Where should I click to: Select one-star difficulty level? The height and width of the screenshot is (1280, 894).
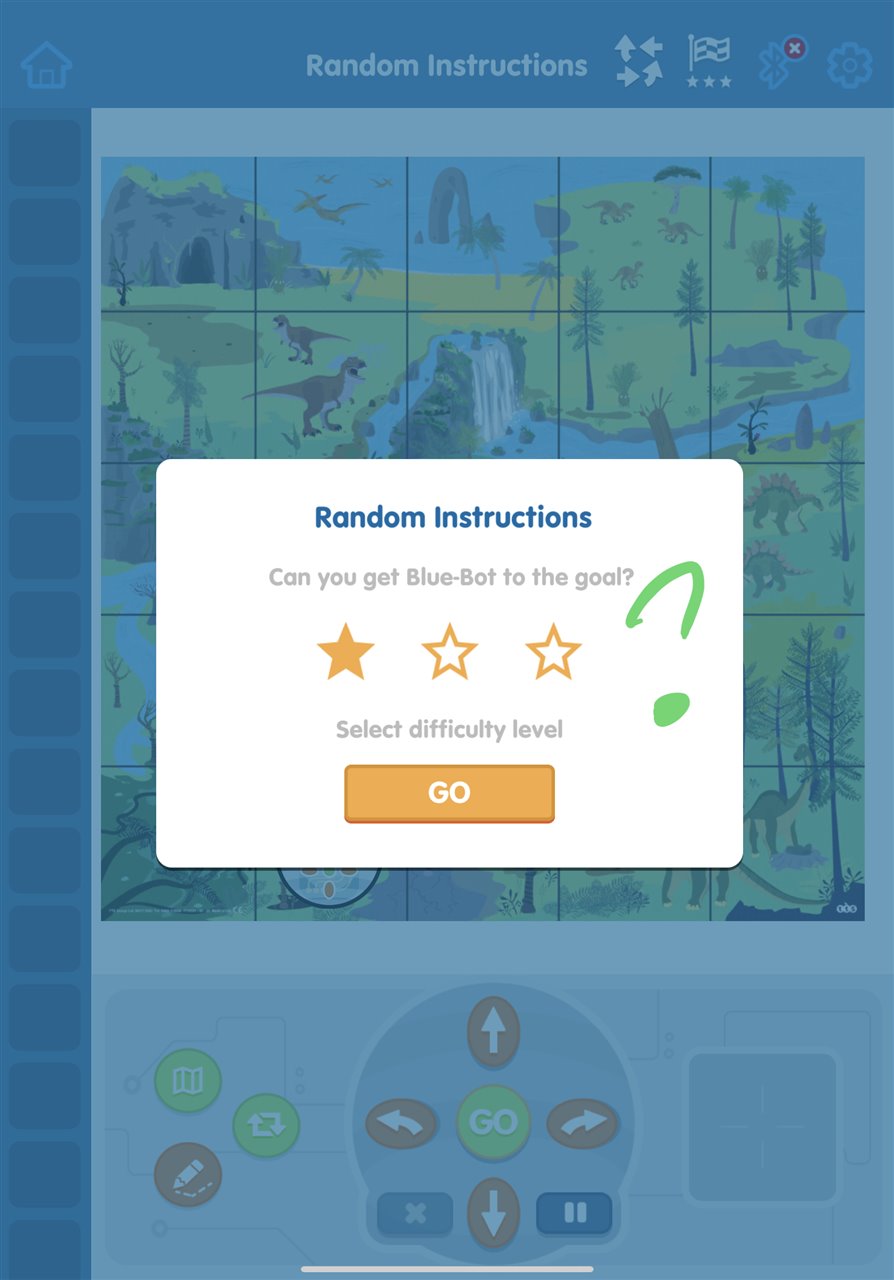[x=345, y=652]
